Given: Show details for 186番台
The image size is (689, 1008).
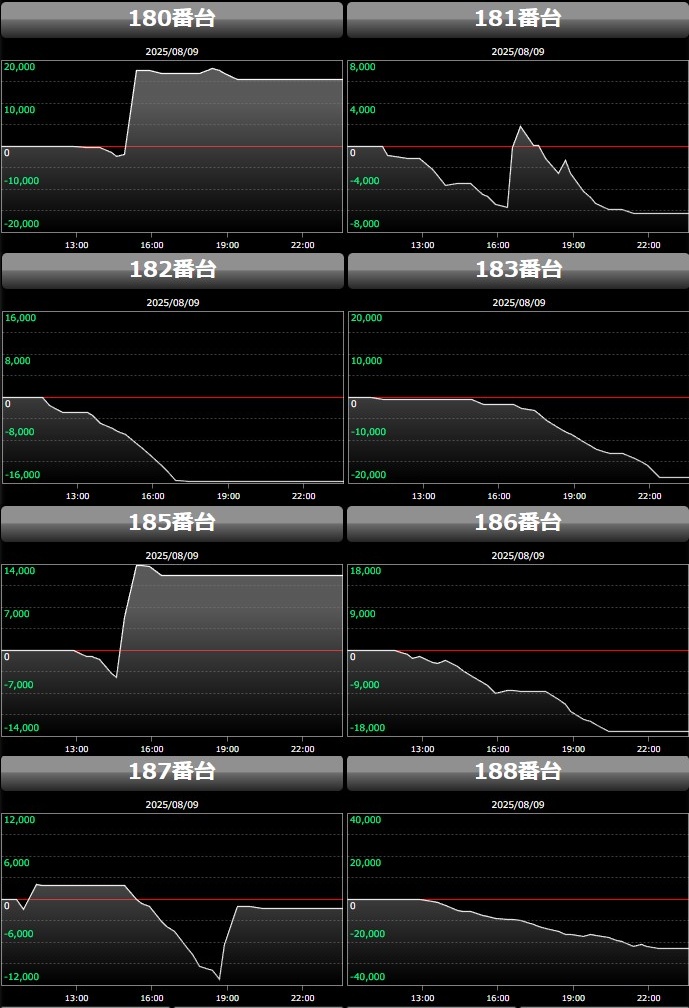Looking at the screenshot, I should 517,522.
